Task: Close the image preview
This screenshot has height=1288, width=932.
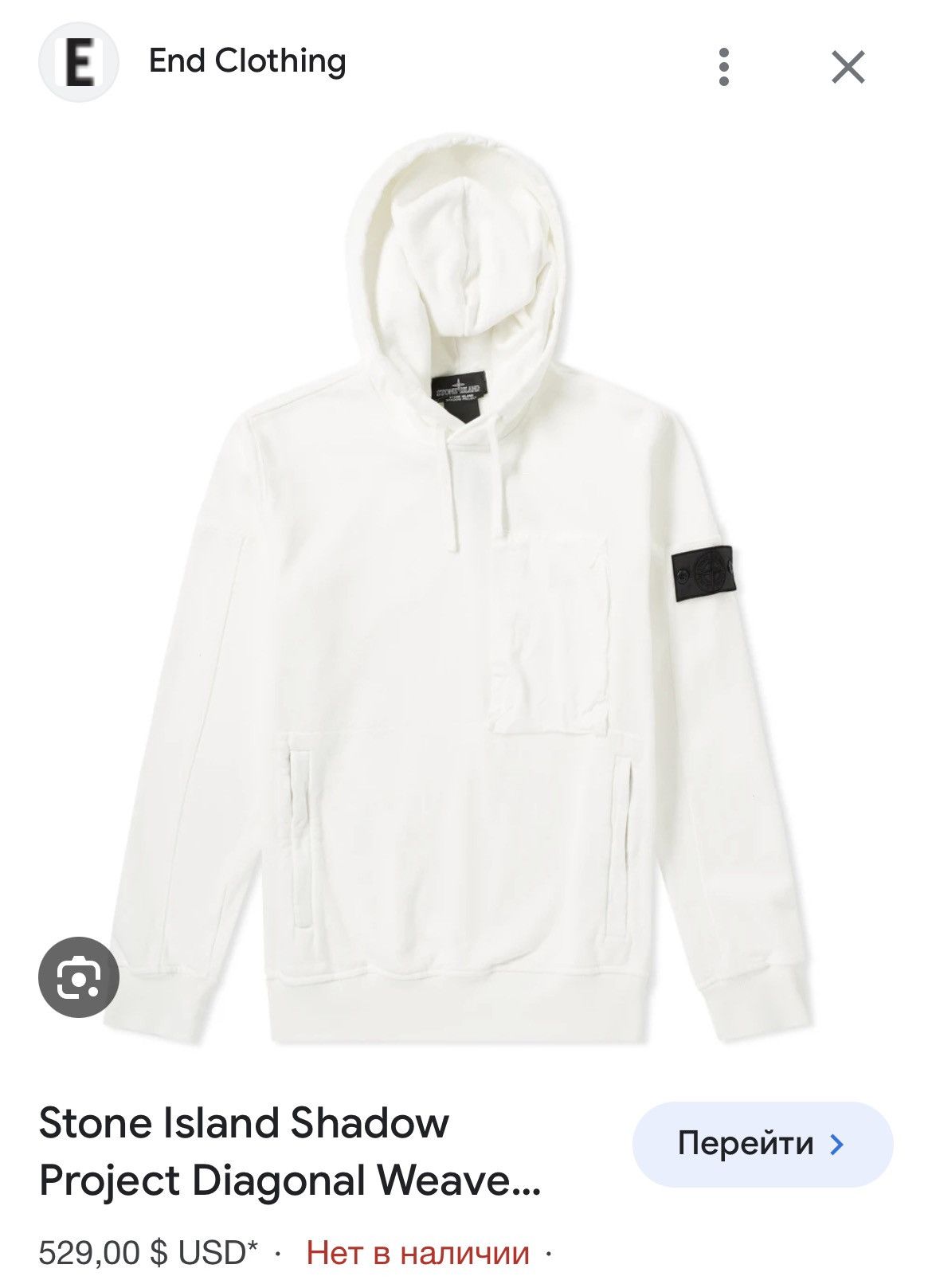Action: pos(848,66)
